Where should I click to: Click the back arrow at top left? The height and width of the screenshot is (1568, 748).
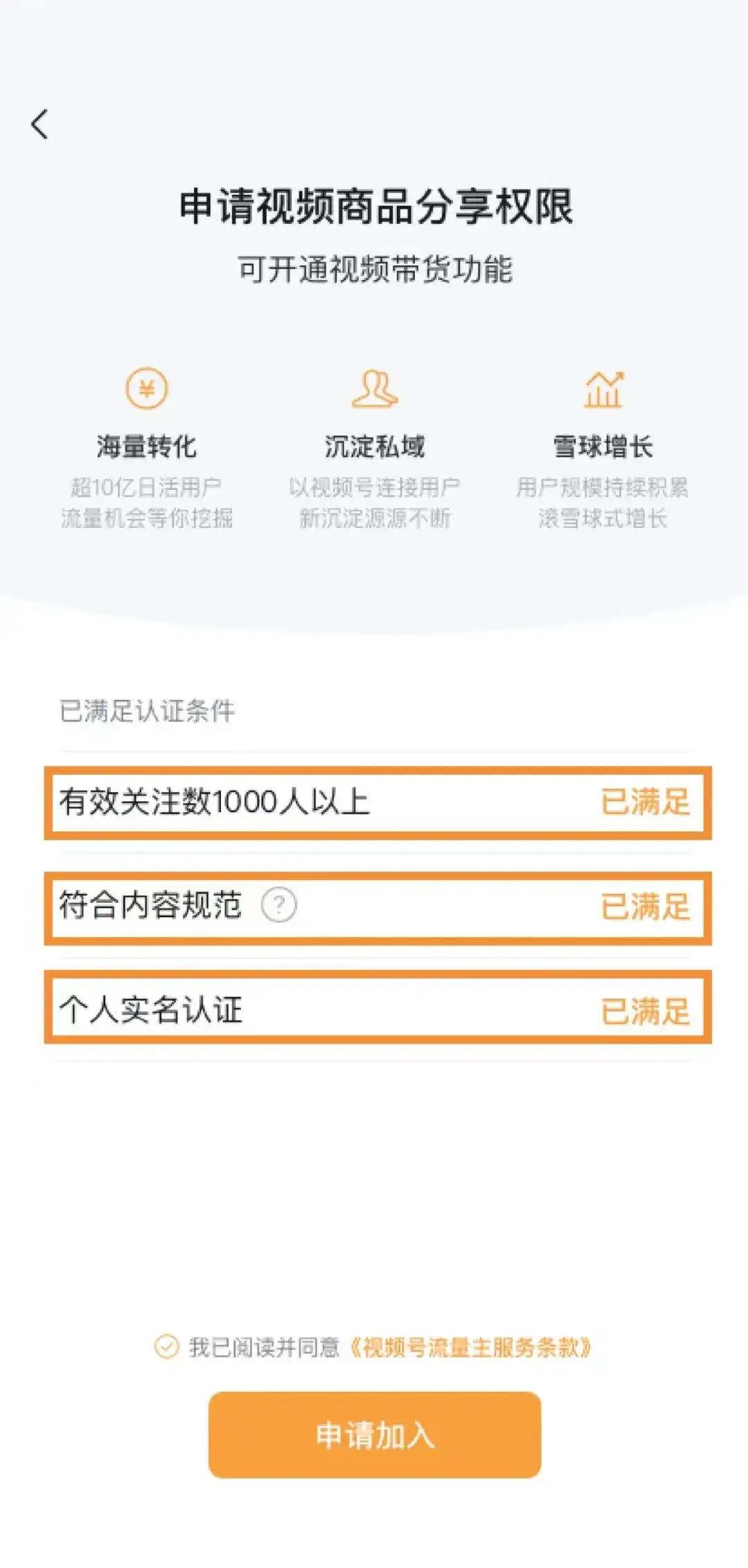[x=39, y=123]
